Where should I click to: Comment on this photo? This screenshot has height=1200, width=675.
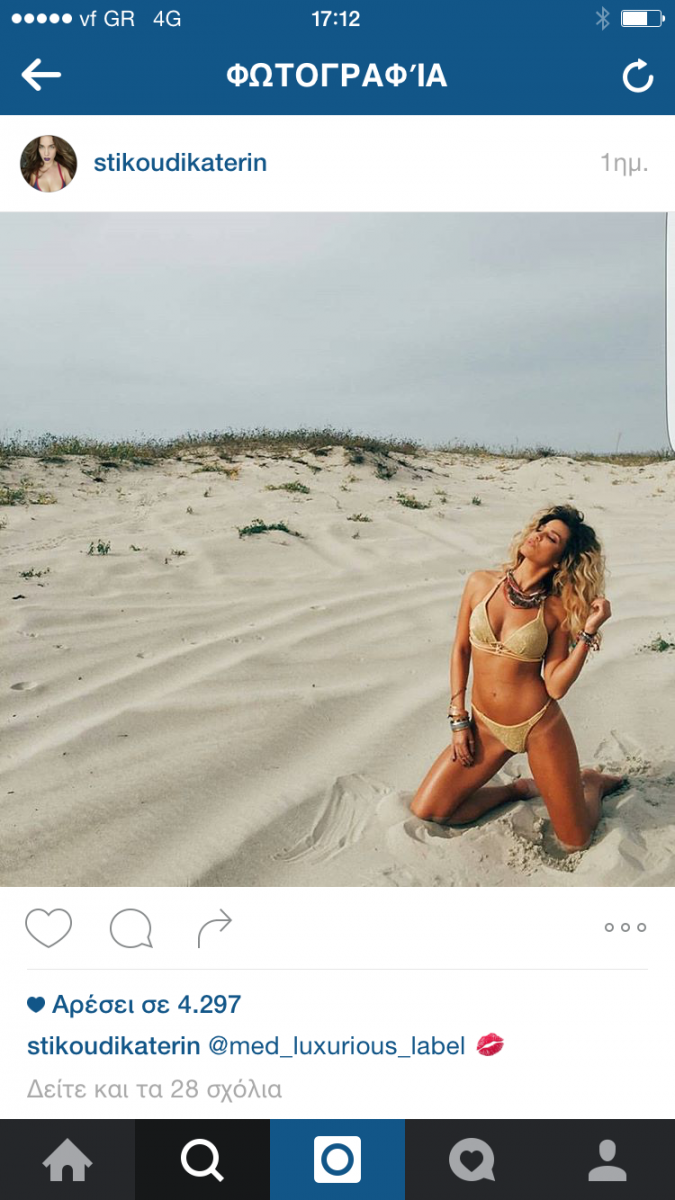coord(131,928)
